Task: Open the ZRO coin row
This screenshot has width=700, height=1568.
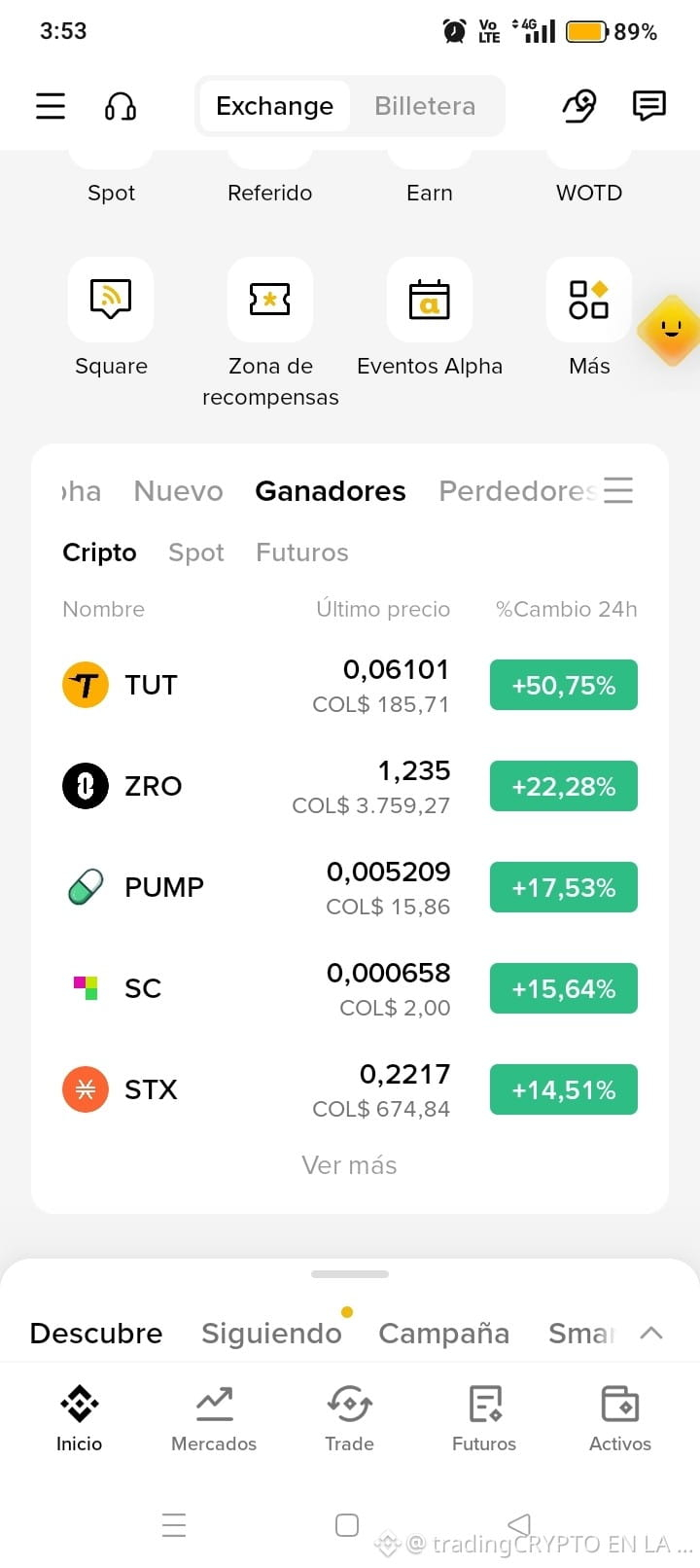Action: click(x=350, y=786)
